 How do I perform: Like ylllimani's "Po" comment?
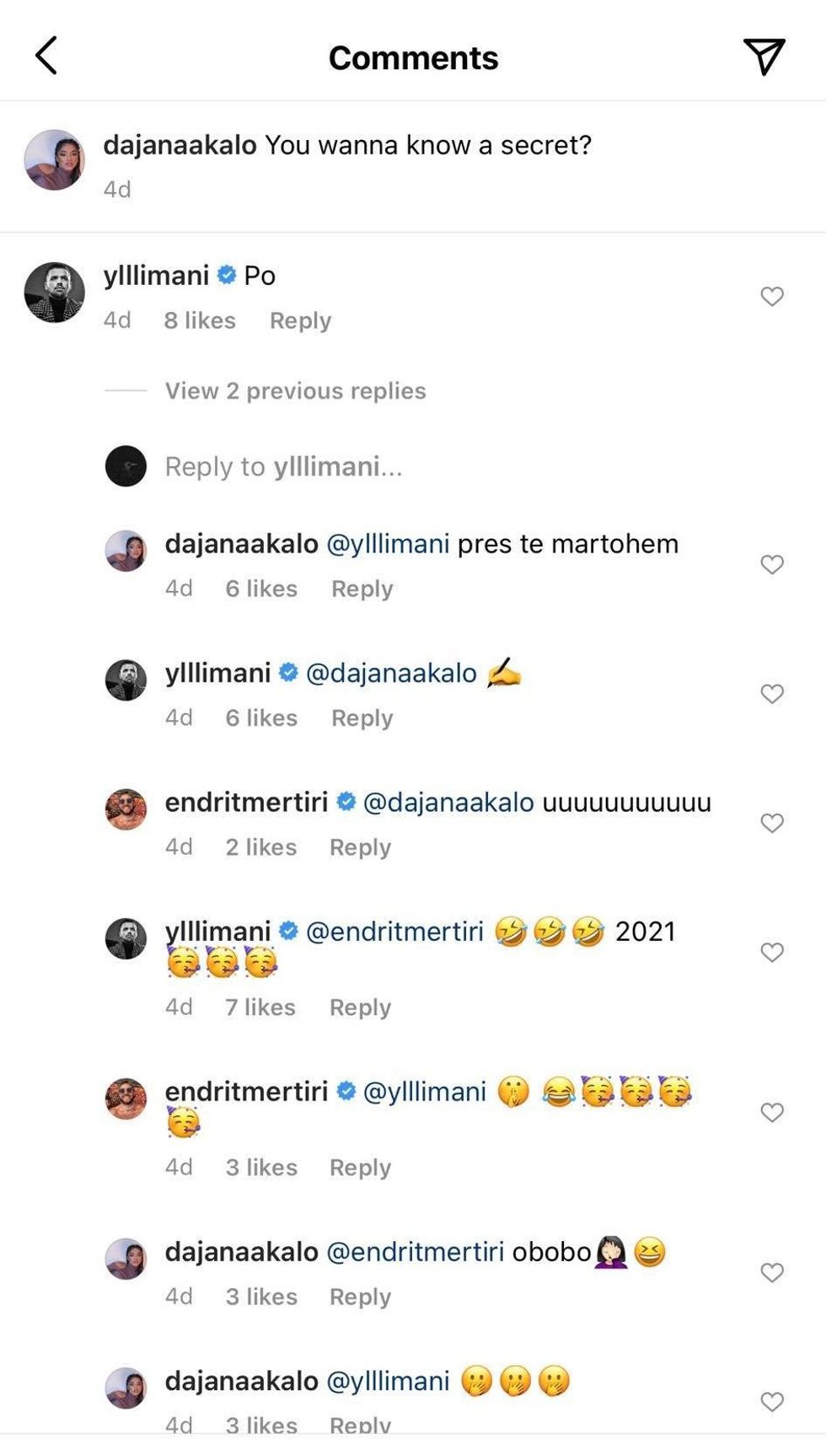pyautogui.click(x=771, y=297)
